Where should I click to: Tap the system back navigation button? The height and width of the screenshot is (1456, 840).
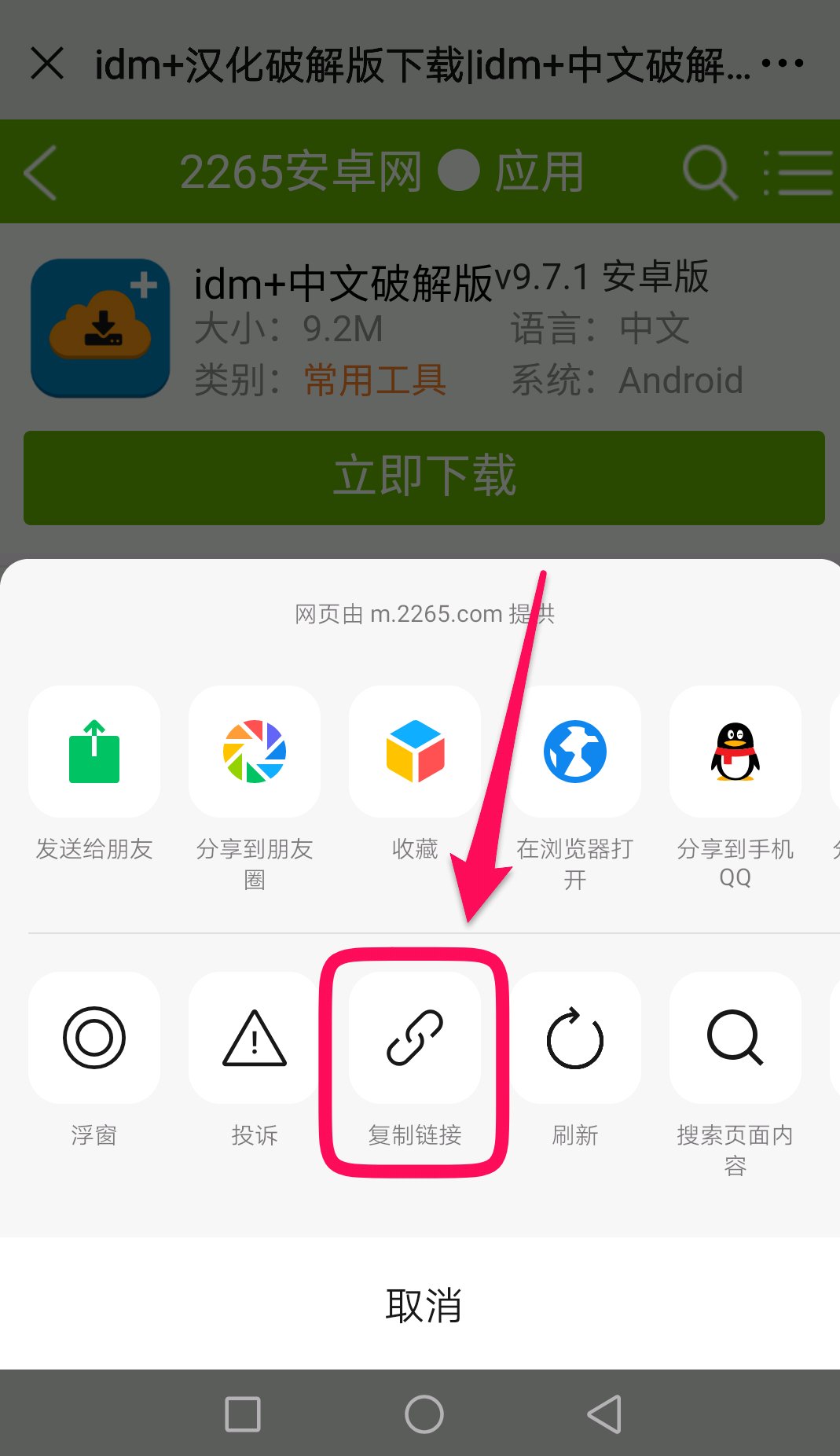coord(604,1414)
